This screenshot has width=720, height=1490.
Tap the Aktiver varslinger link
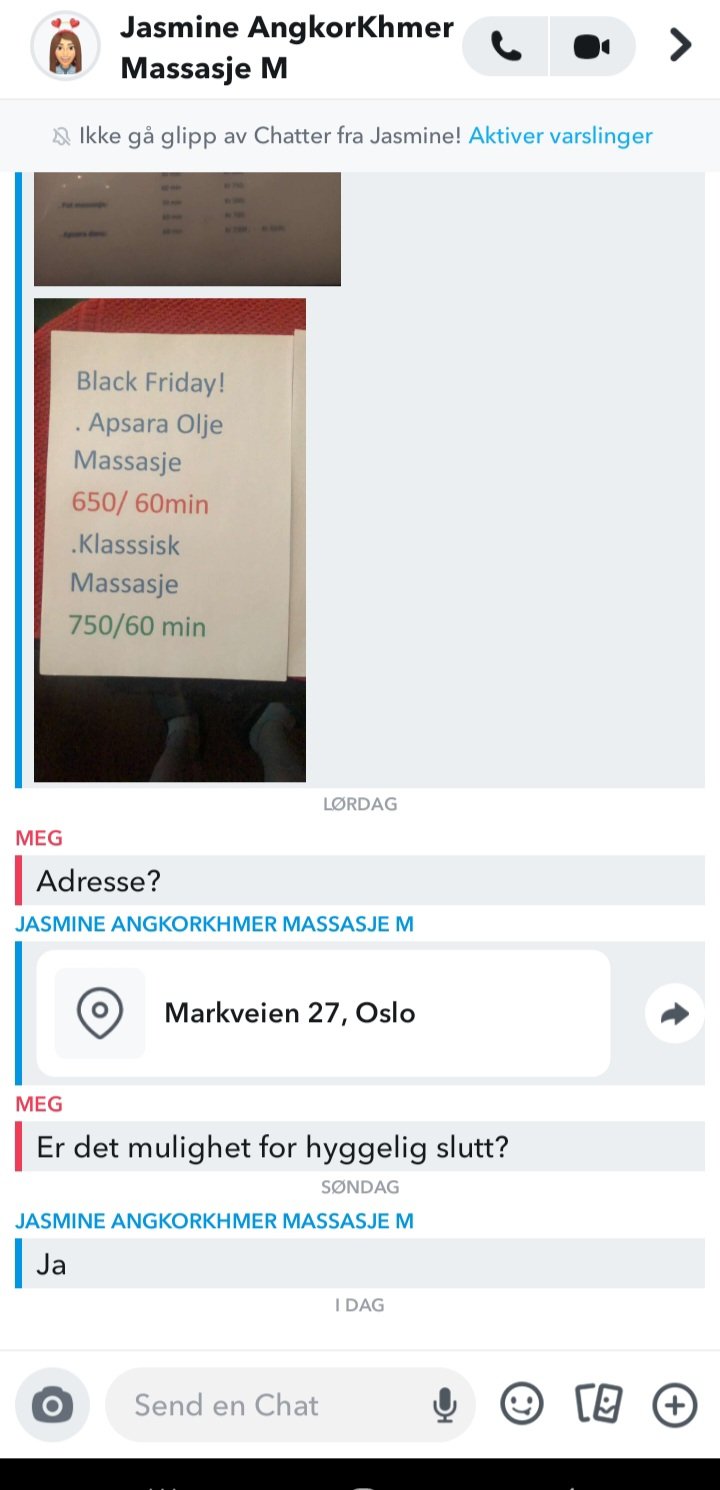(560, 136)
